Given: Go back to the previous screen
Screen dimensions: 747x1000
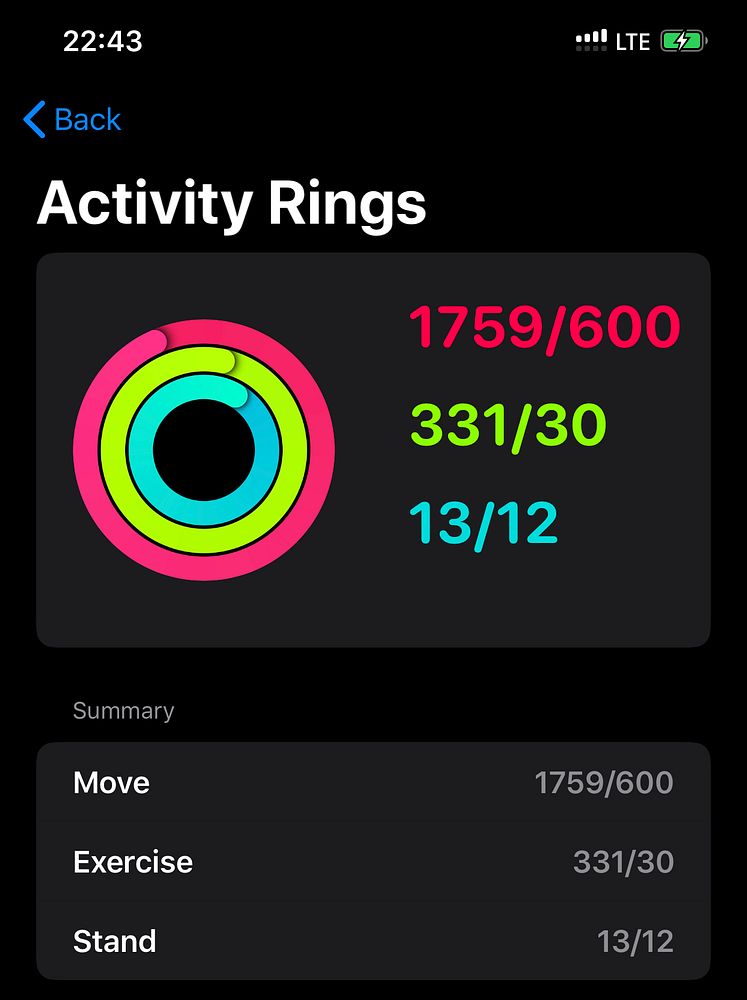Looking at the screenshot, I should [72, 120].
